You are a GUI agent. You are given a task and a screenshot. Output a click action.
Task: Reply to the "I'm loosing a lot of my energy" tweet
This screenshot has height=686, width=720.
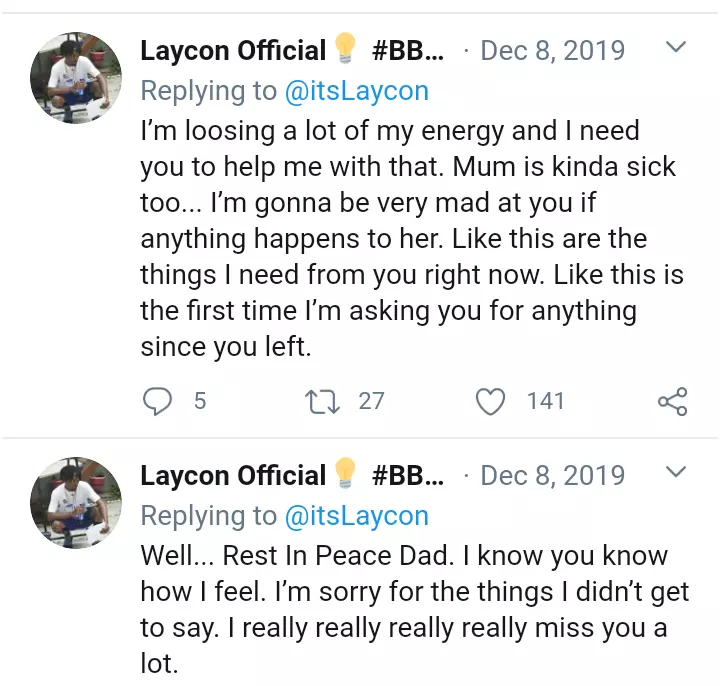tap(157, 401)
